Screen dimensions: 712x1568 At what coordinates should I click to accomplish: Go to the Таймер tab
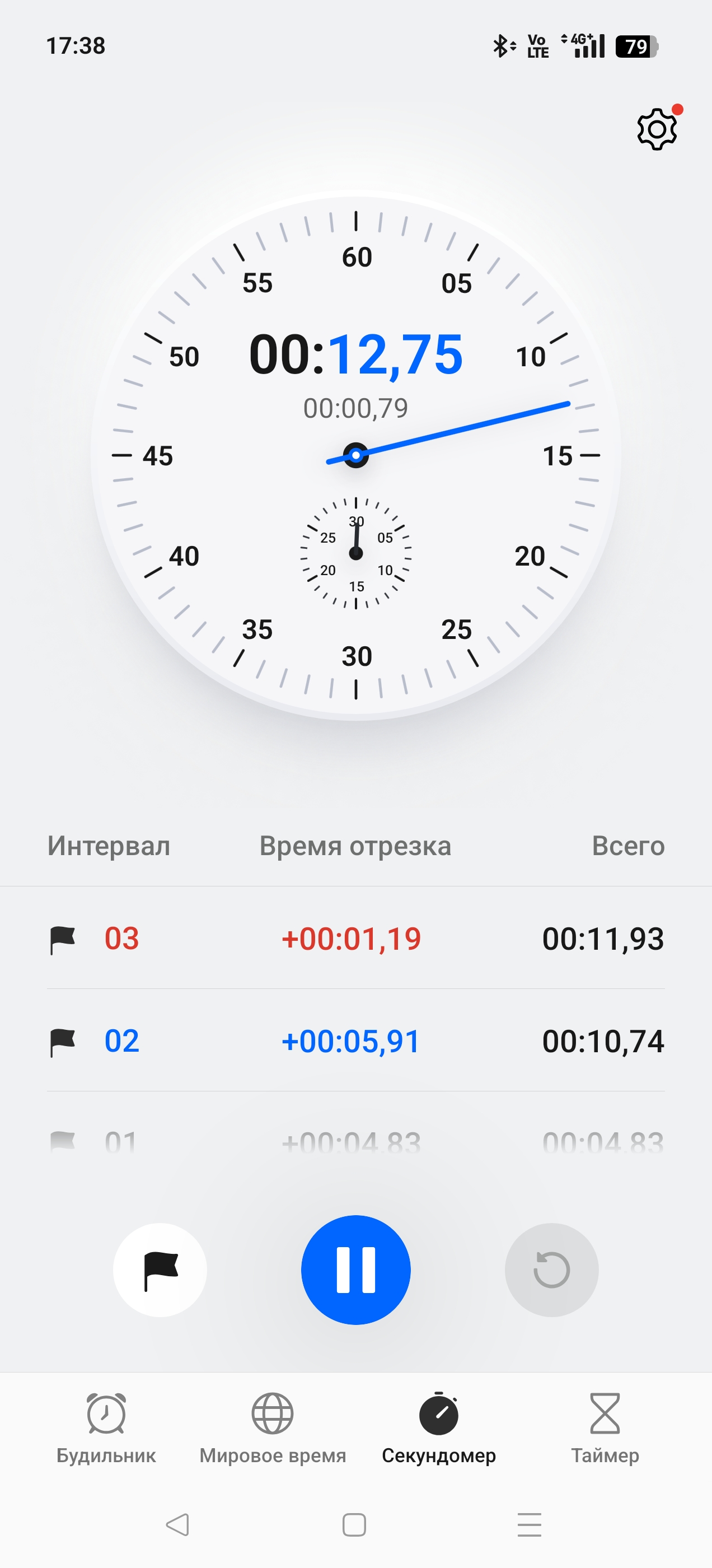605,1427
